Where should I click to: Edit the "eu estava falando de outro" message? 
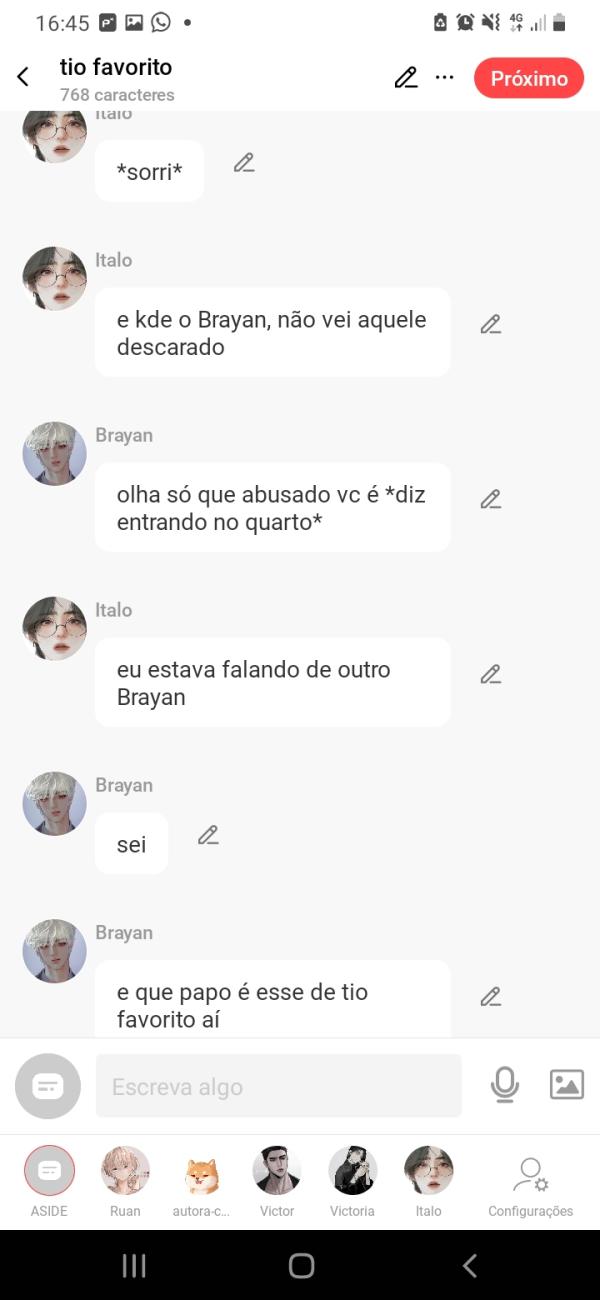[490, 674]
